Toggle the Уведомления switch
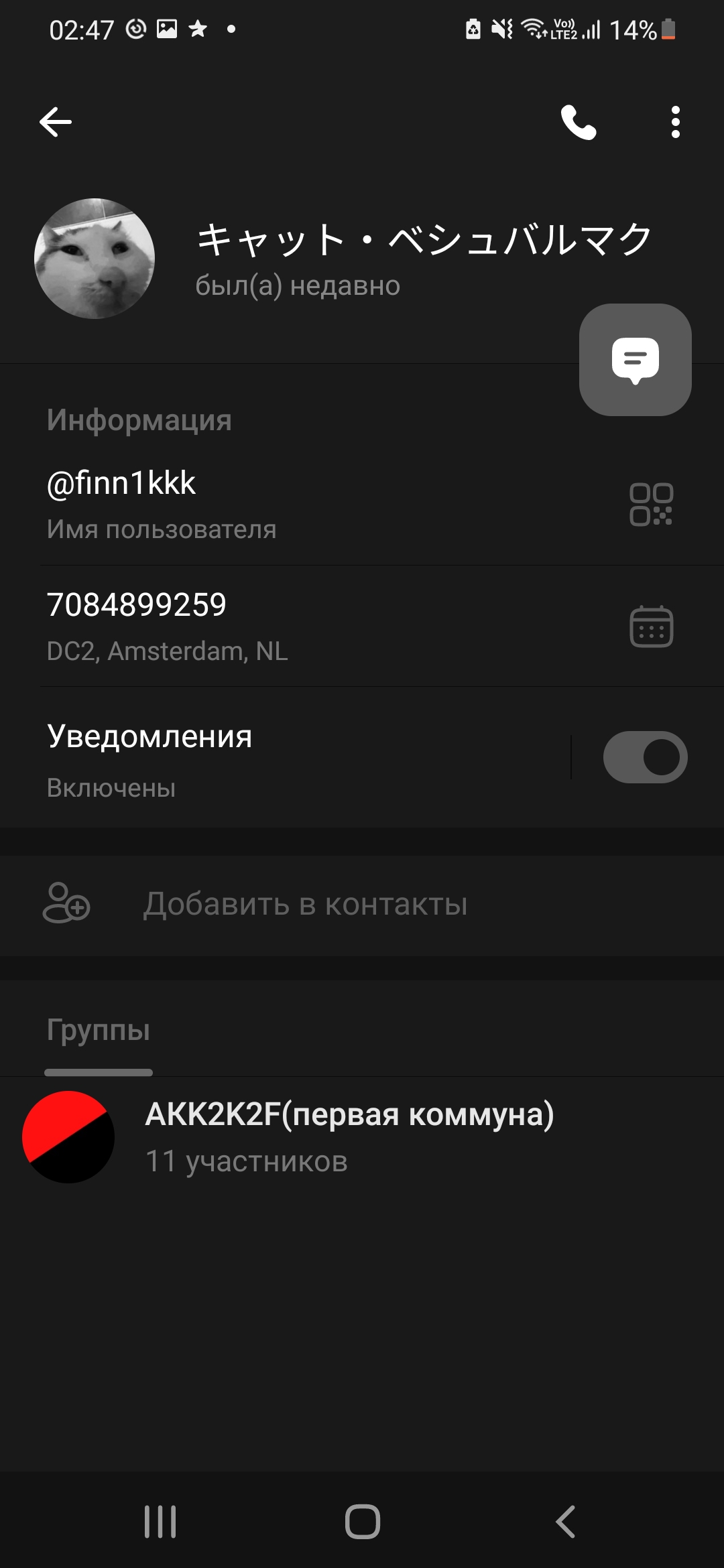Image resolution: width=724 pixels, height=1568 pixels. click(645, 757)
